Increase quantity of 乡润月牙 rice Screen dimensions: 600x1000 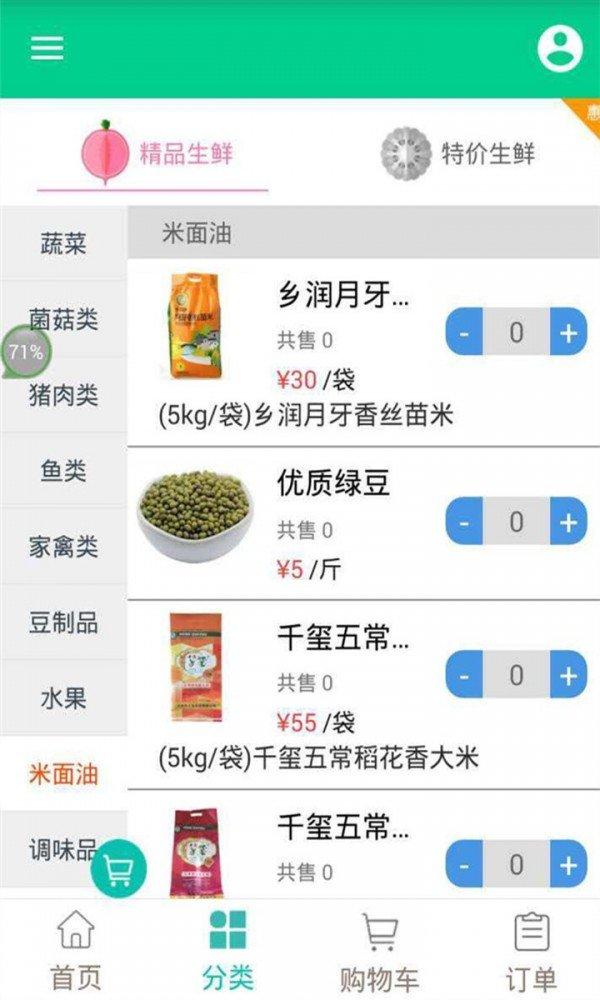tap(568, 333)
